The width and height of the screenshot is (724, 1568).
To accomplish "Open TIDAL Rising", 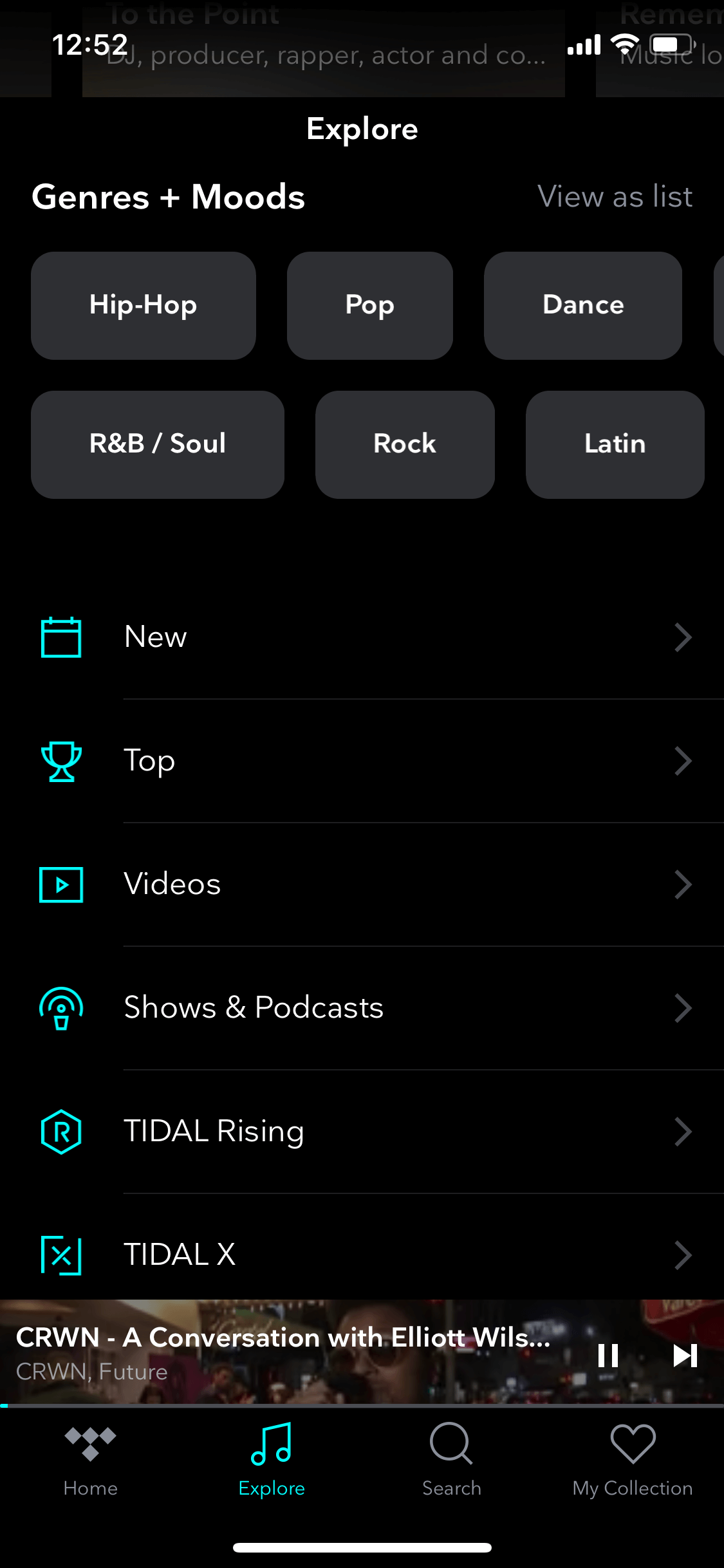I will (362, 1132).
